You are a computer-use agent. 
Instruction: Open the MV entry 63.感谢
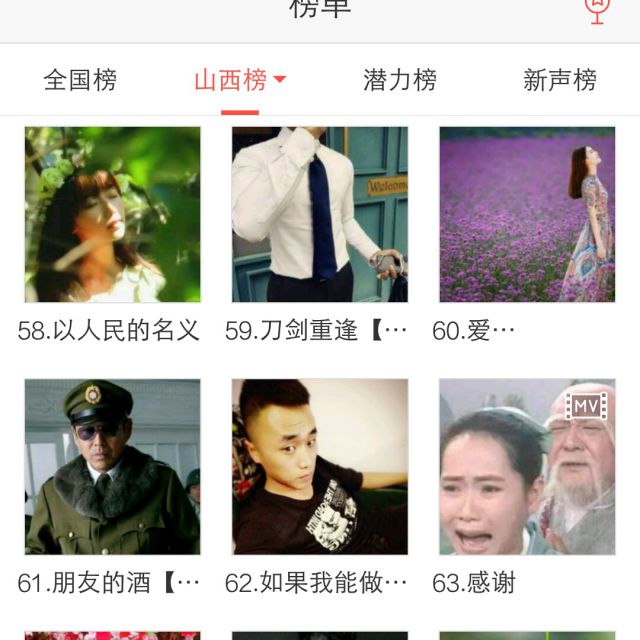click(527, 466)
